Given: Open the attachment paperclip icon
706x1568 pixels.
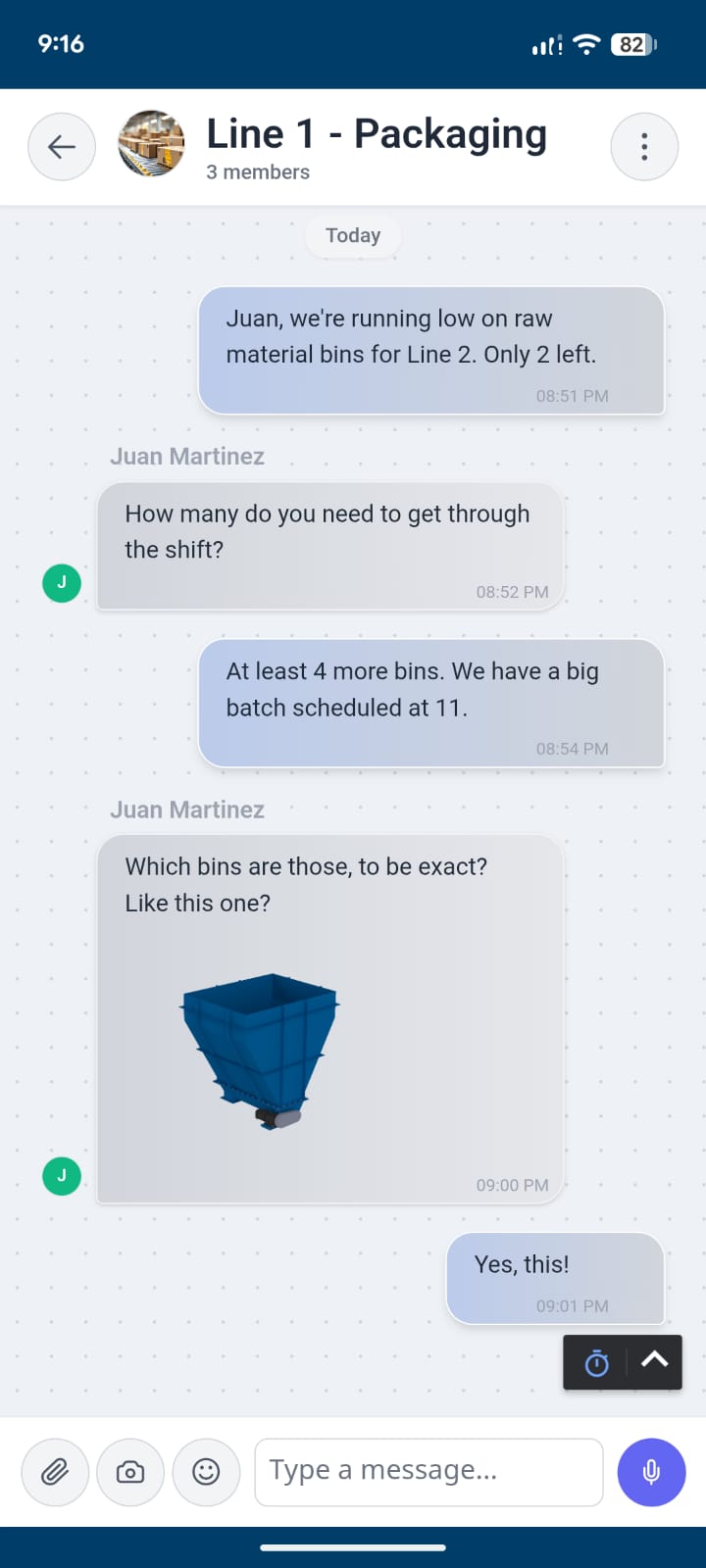Looking at the screenshot, I should (54, 1472).
